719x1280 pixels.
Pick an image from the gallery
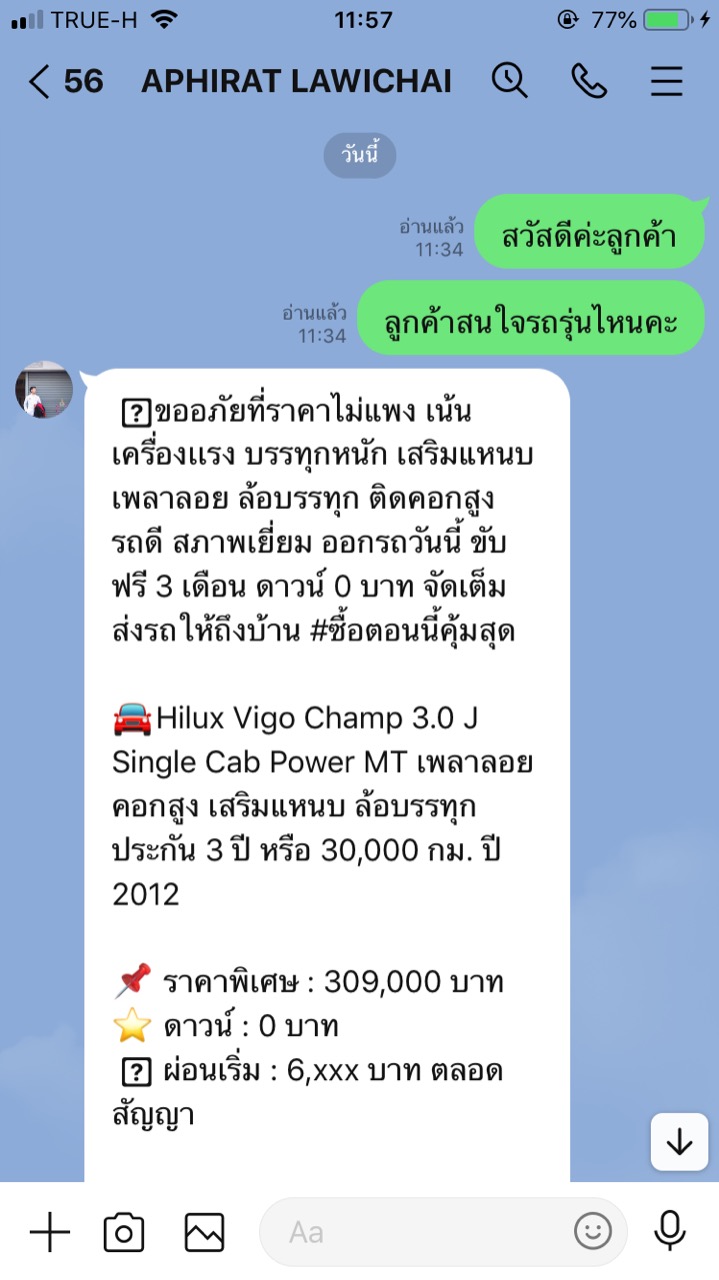(204, 1232)
